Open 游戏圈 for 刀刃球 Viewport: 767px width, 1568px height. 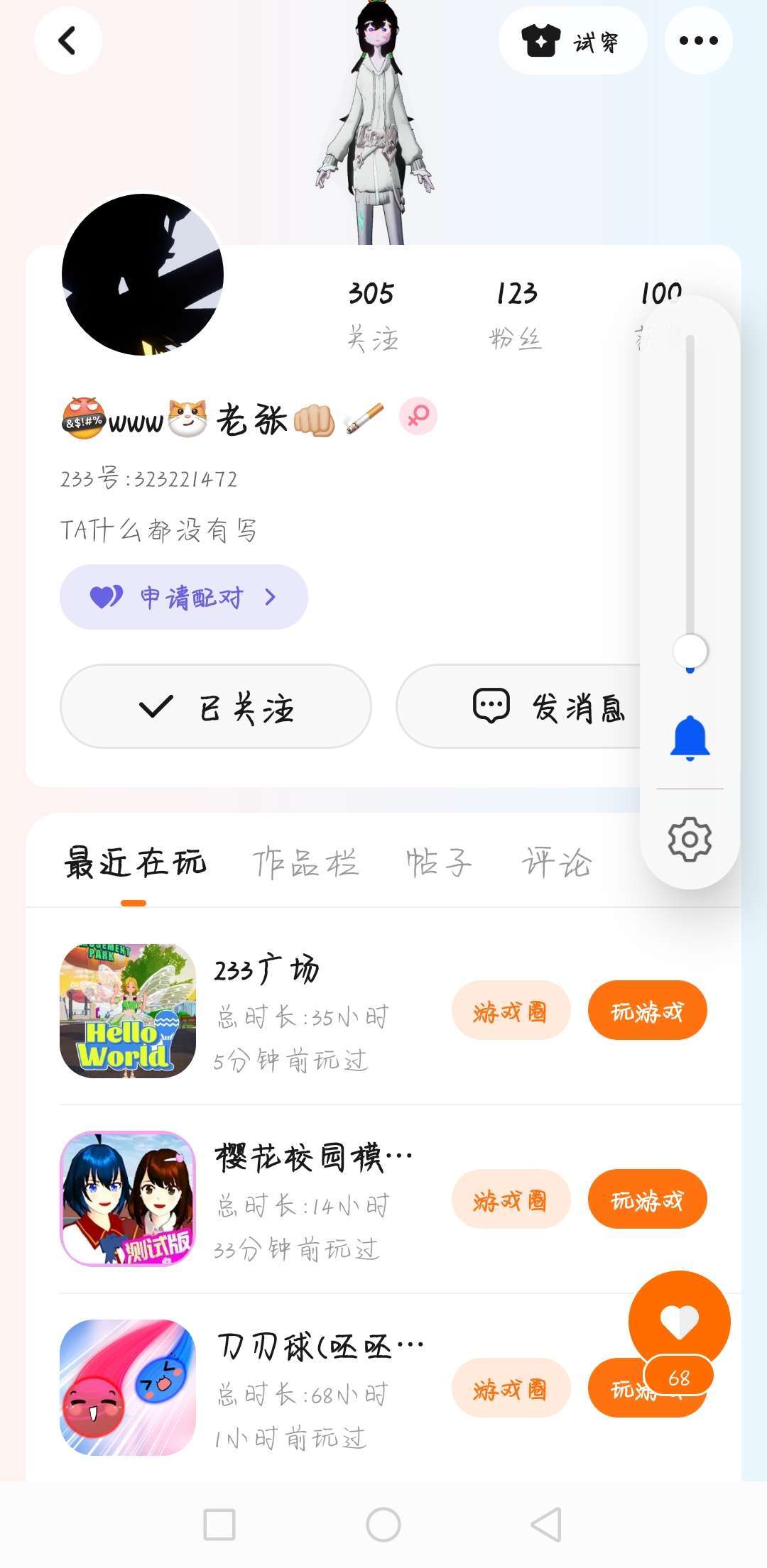click(511, 1388)
